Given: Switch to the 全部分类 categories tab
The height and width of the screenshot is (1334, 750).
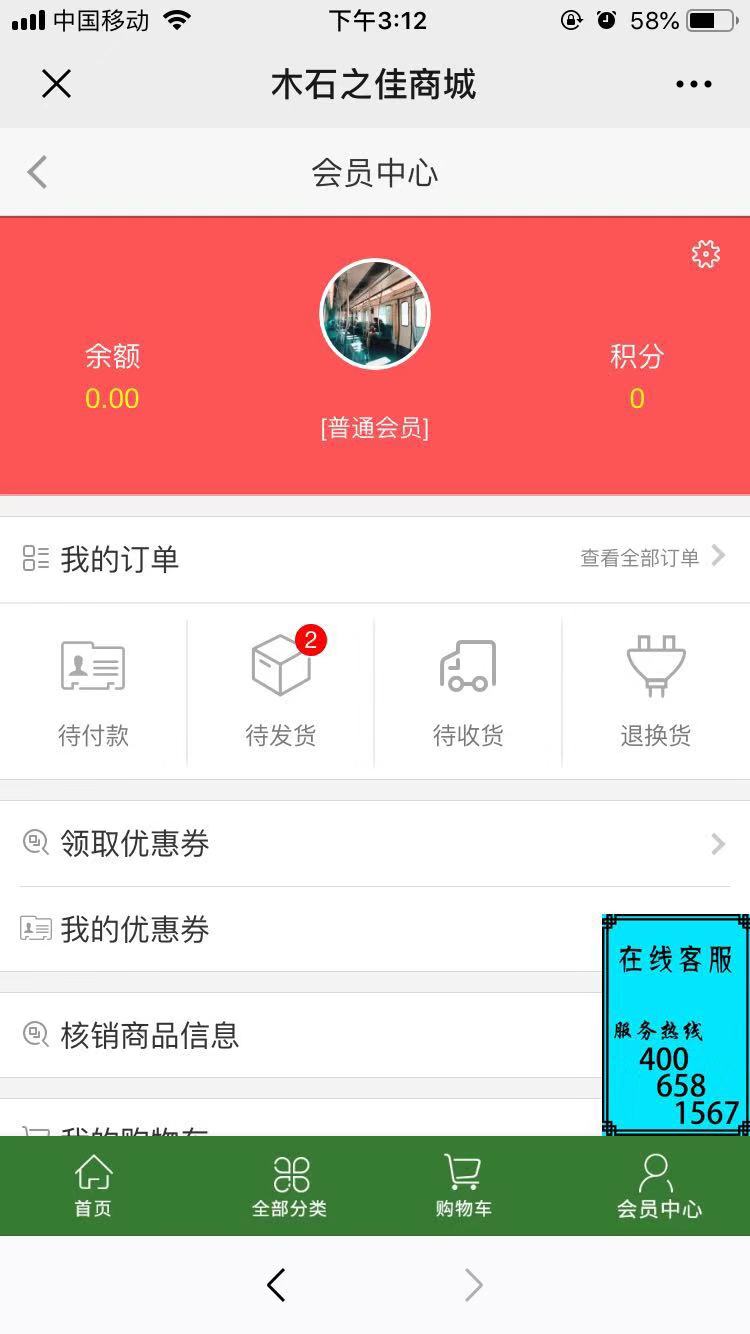Looking at the screenshot, I should coord(289,1186).
